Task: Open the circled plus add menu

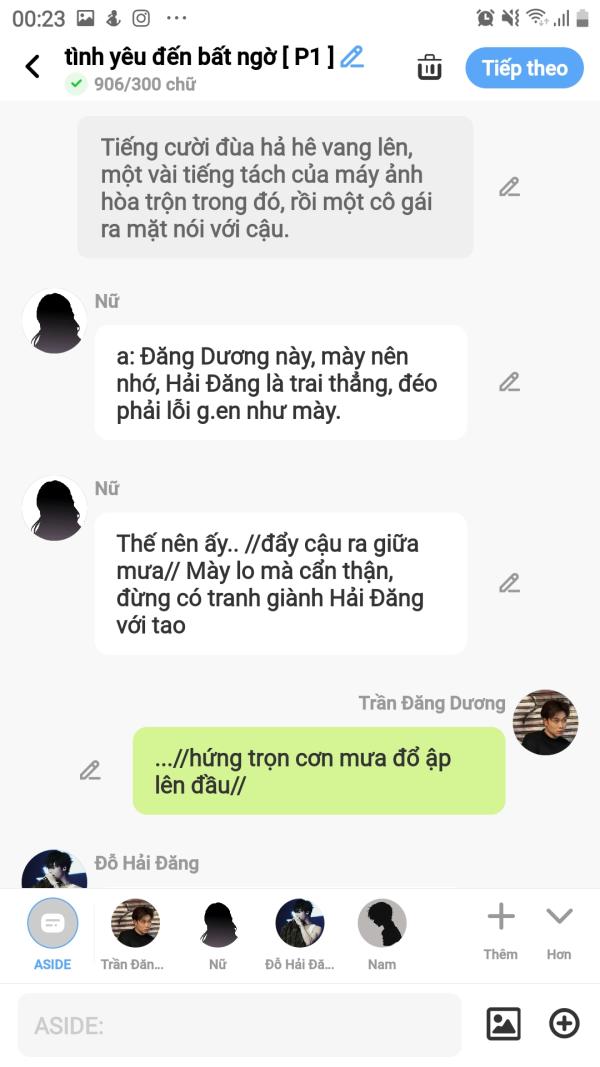Action: tap(564, 1023)
